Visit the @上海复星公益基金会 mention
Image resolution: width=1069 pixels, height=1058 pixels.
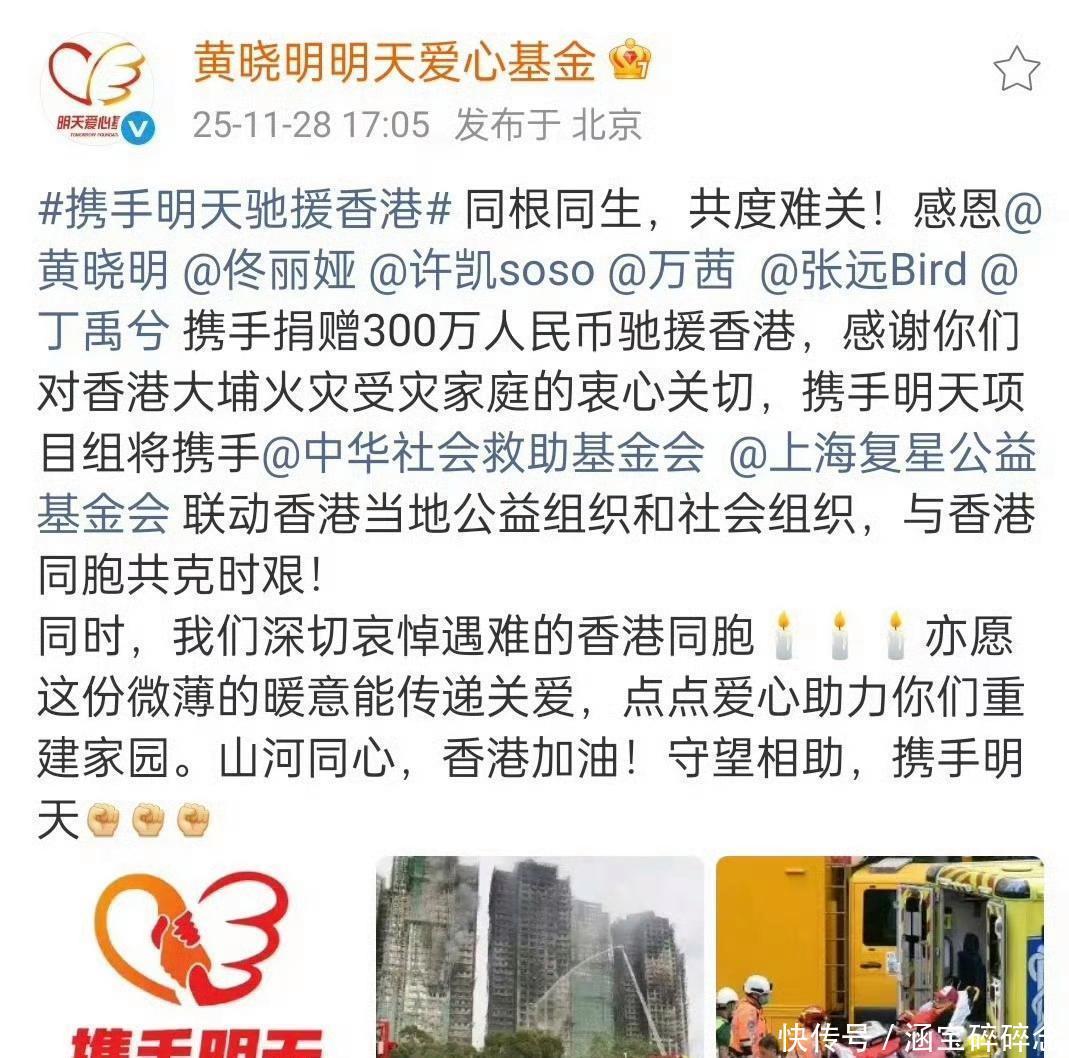880,454
